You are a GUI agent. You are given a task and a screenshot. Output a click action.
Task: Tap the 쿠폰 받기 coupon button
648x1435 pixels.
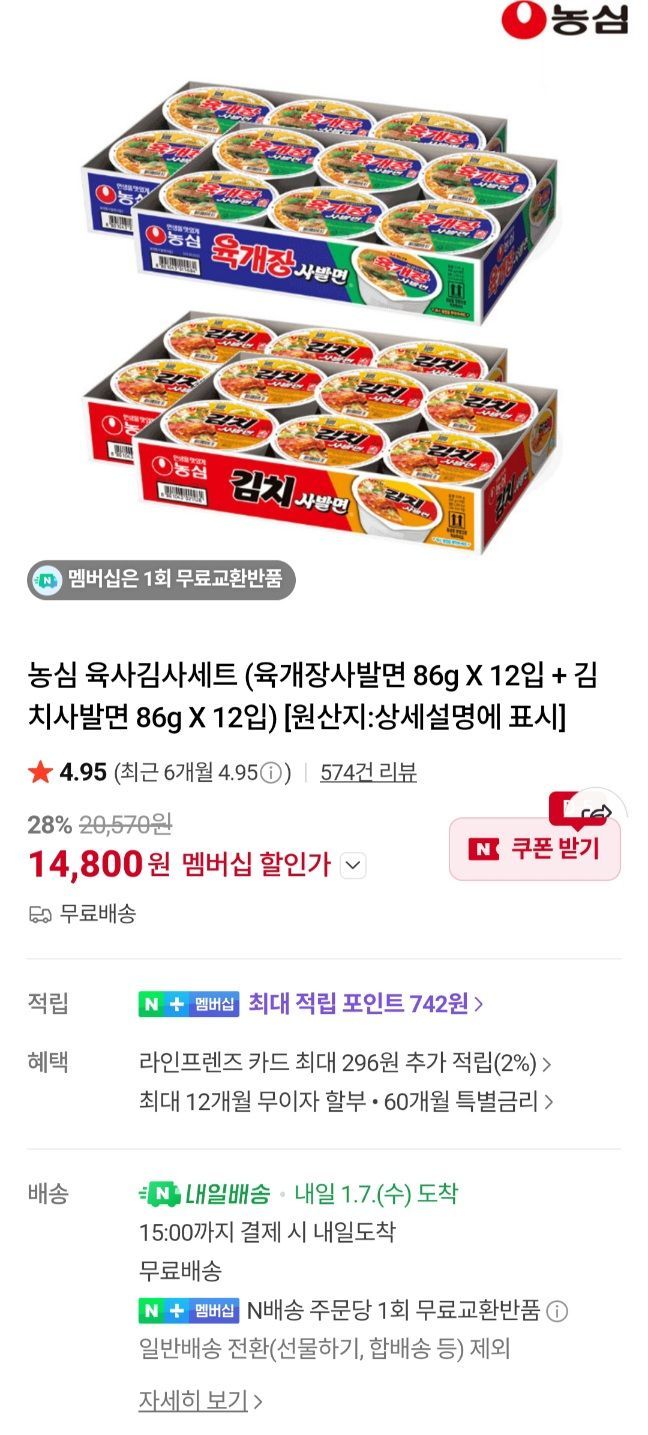pyautogui.click(x=534, y=849)
